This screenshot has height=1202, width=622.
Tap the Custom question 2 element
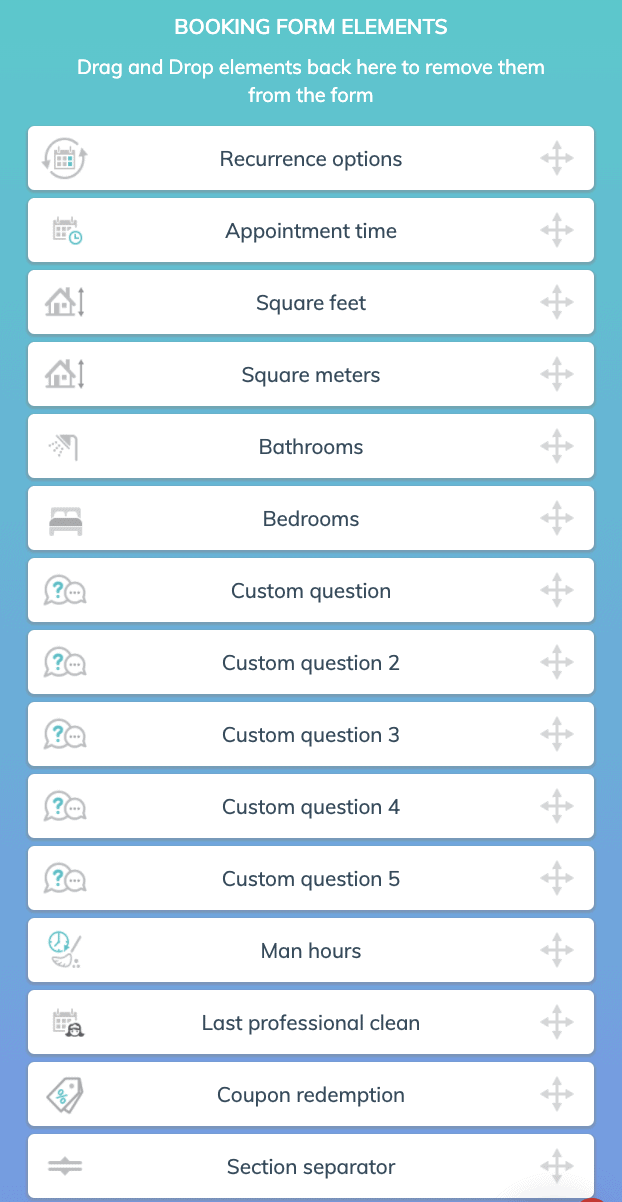click(311, 662)
